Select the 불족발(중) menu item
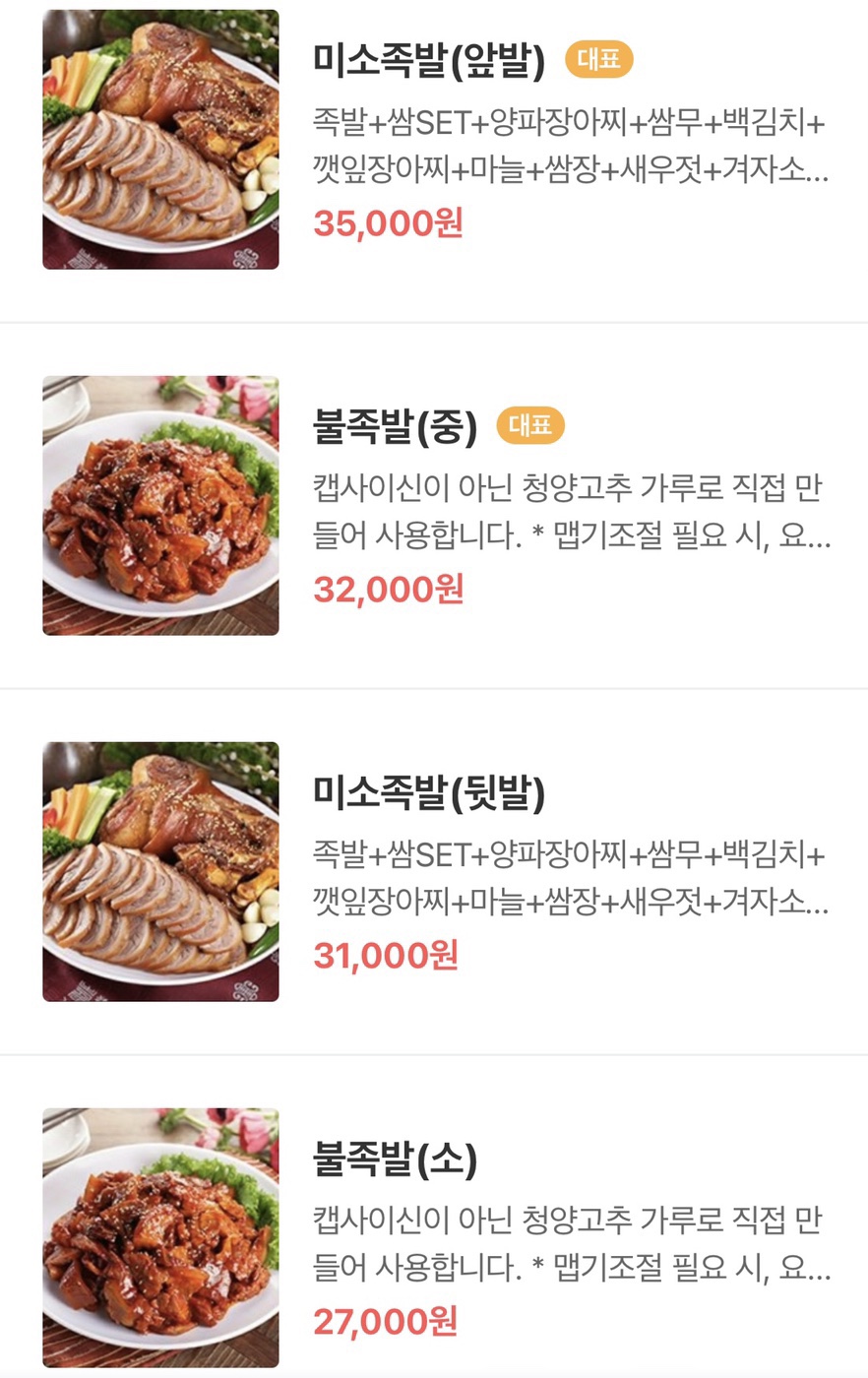The width and height of the screenshot is (868, 1378). [x=395, y=427]
